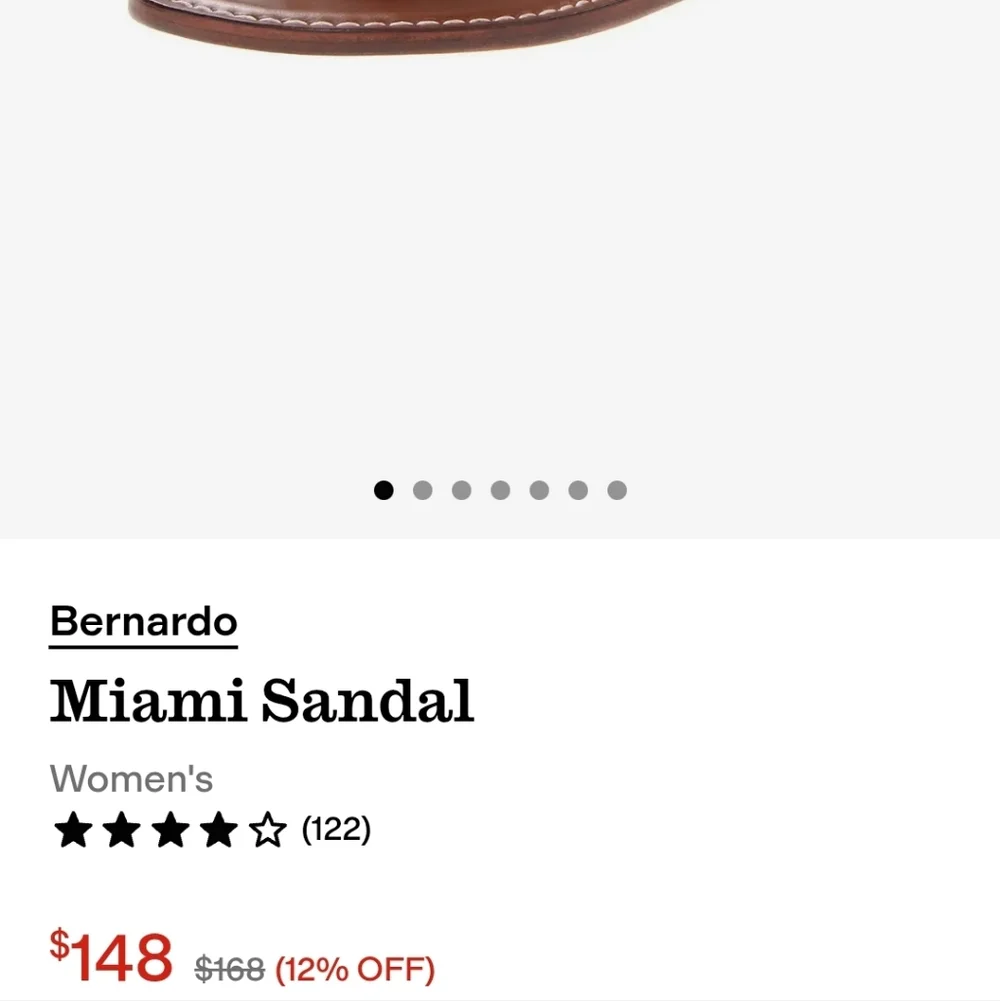Open the Bernardo brand page link

tap(144, 622)
